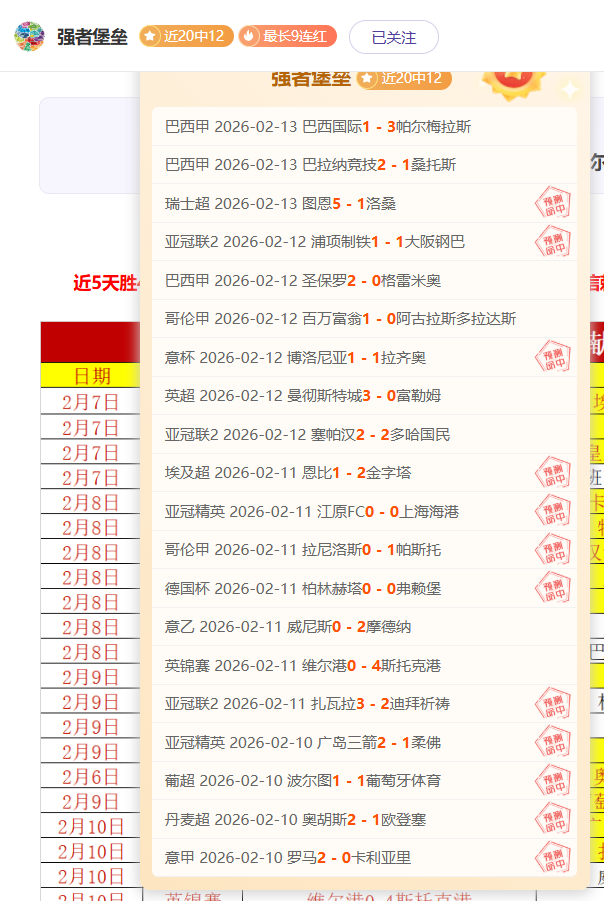Open the 圣保罗 vs 格雷米奥 match row

[x=364, y=281]
